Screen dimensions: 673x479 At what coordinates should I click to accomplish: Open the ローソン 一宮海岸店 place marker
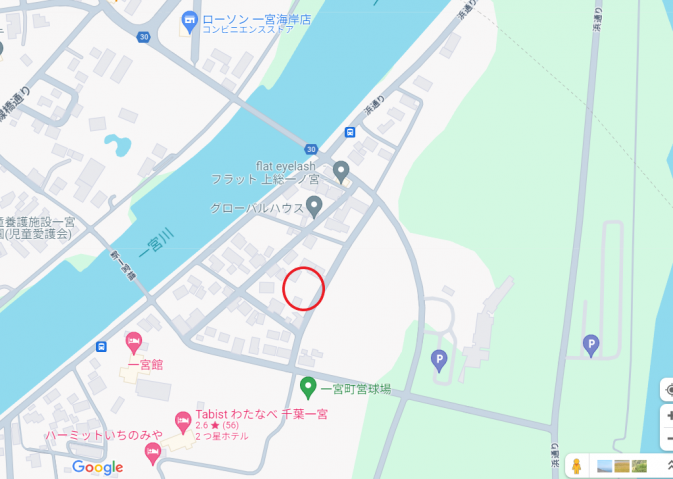pos(190,22)
